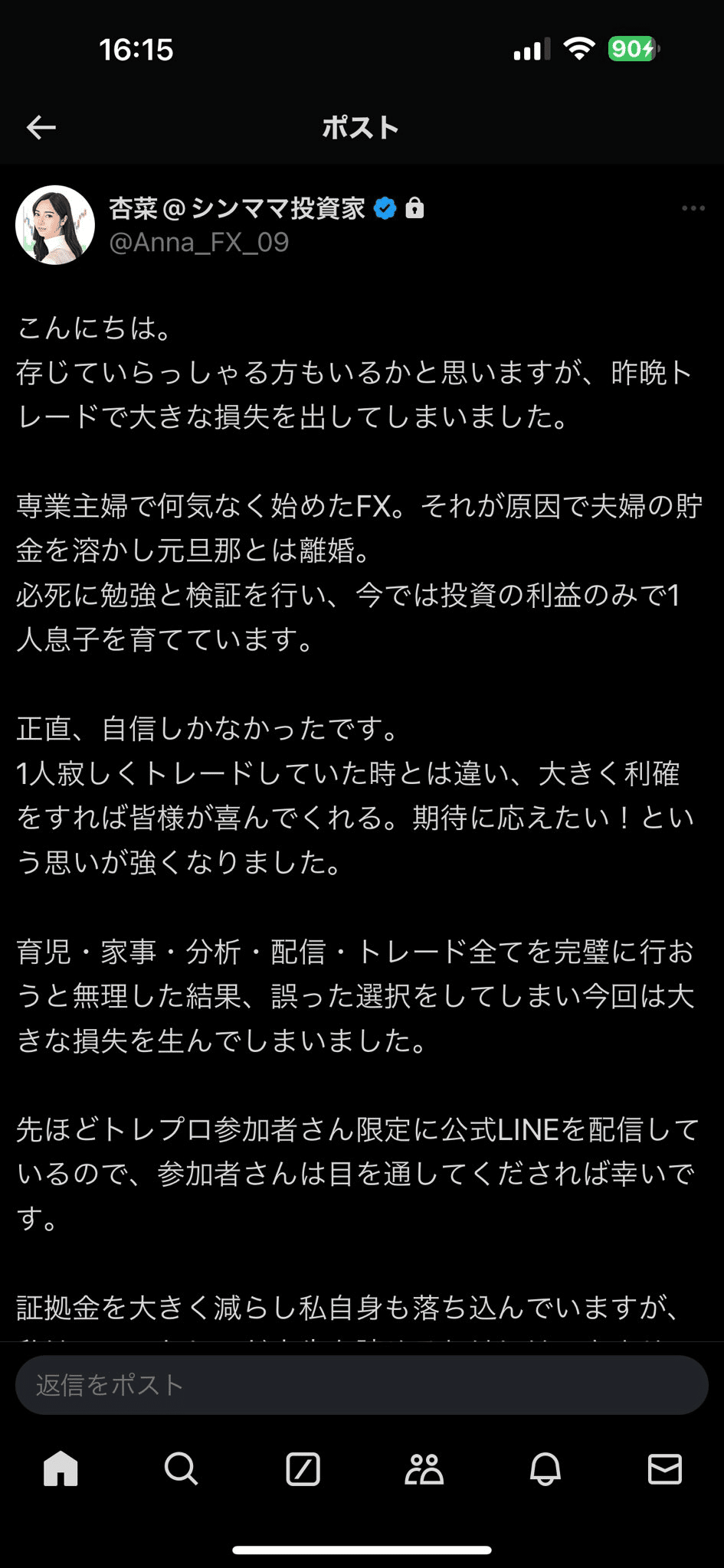The height and width of the screenshot is (1568, 724).
Task: Click the verified badge next to the username
Action: tap(385, 206)
